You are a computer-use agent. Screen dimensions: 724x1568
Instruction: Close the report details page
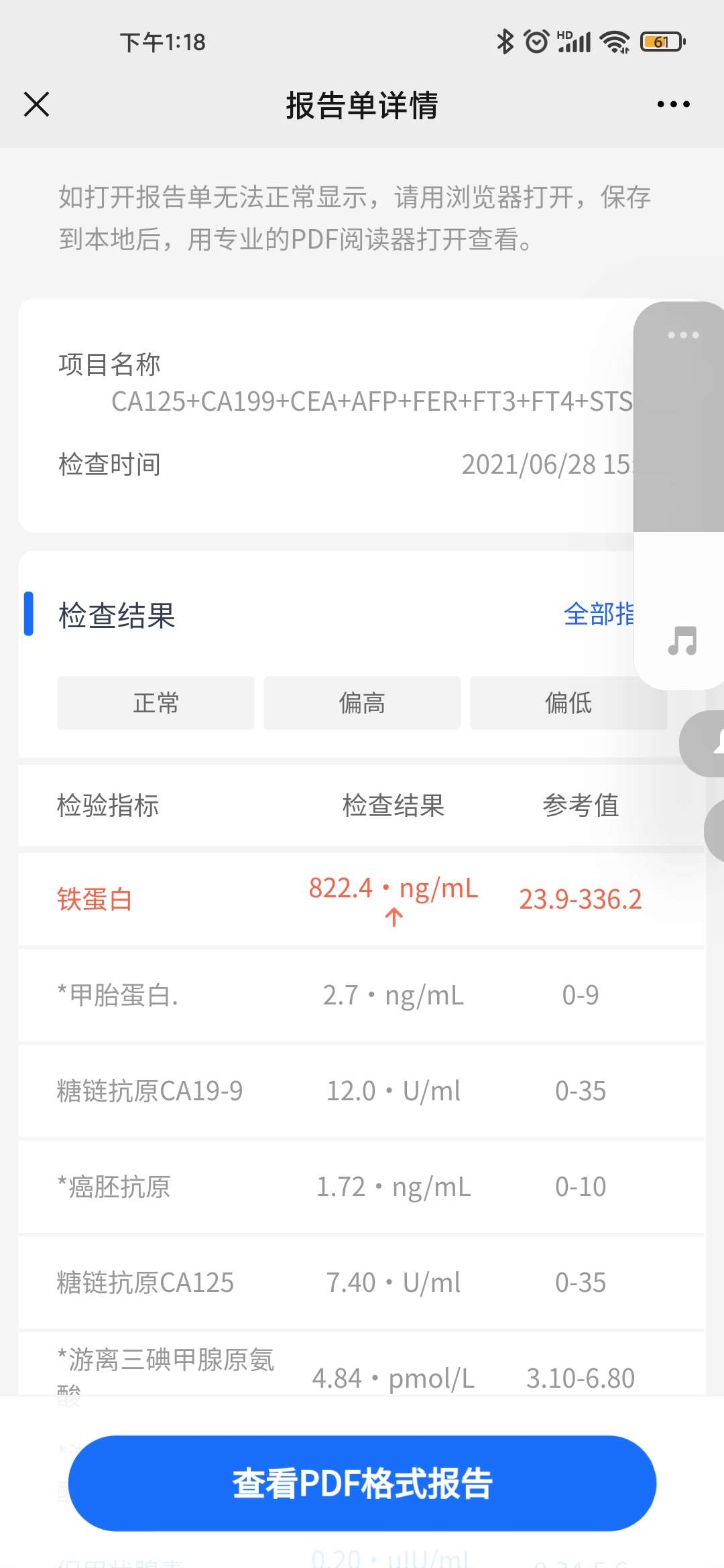(x=36, y=105)
